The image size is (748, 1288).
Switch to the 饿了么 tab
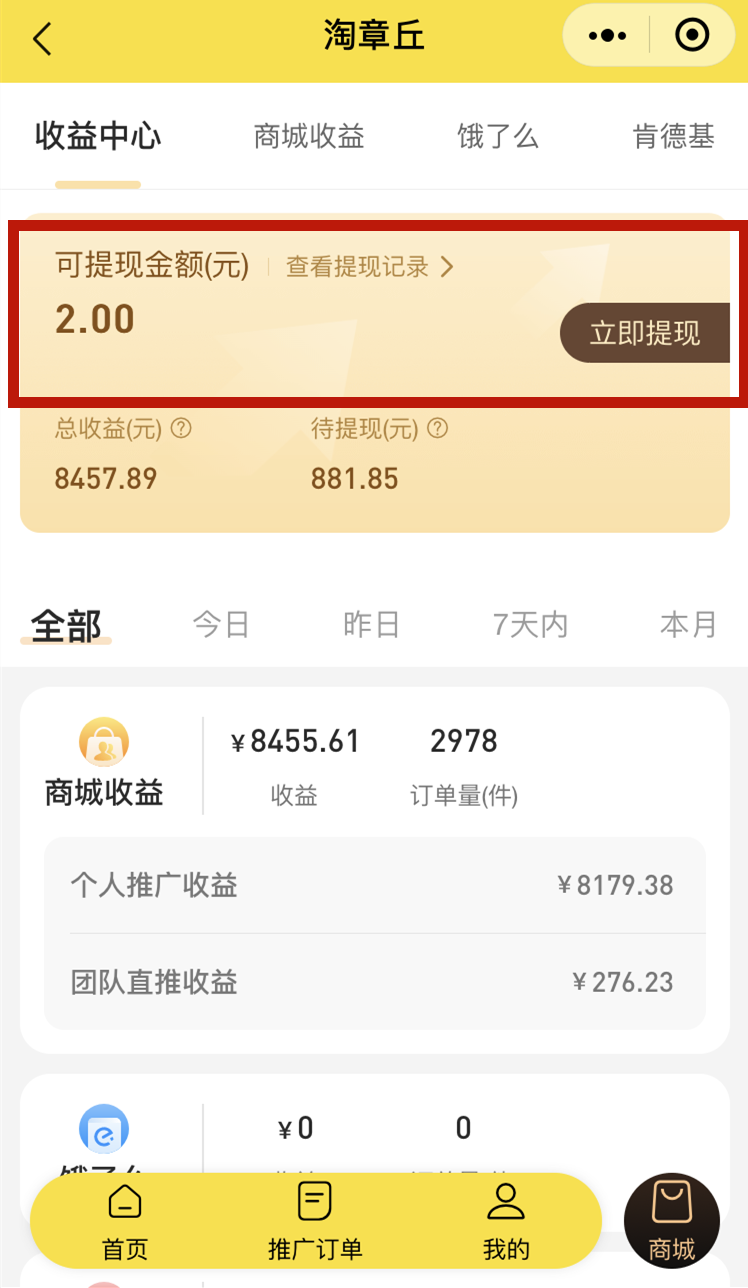pos(498,137)
